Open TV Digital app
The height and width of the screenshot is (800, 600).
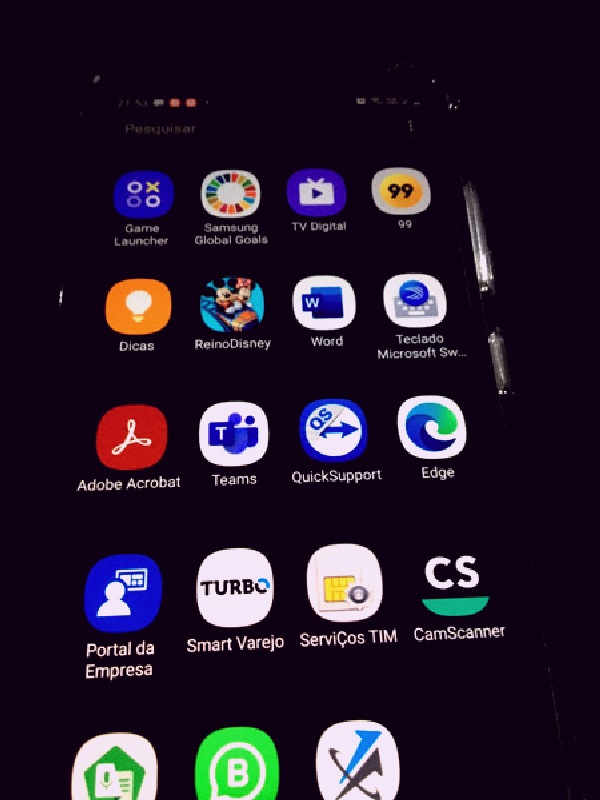point(316,192)
